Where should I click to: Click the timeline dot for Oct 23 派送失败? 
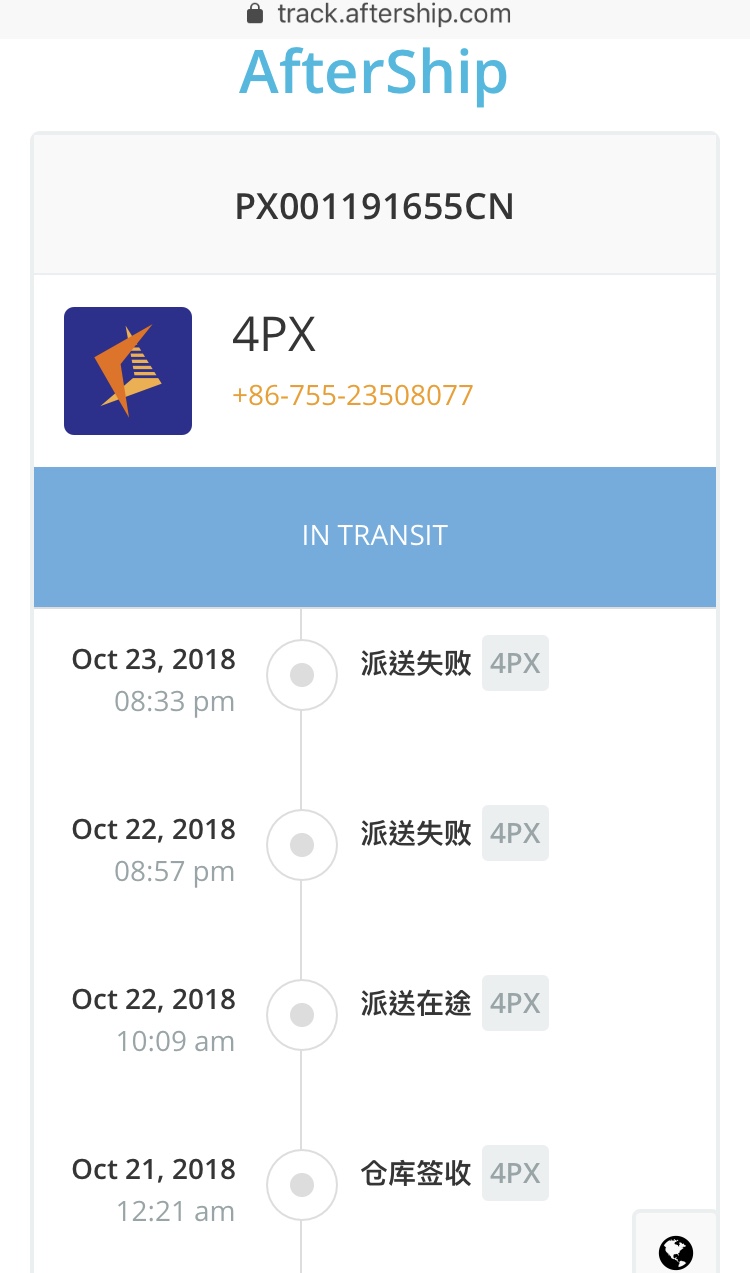(302, 674)
